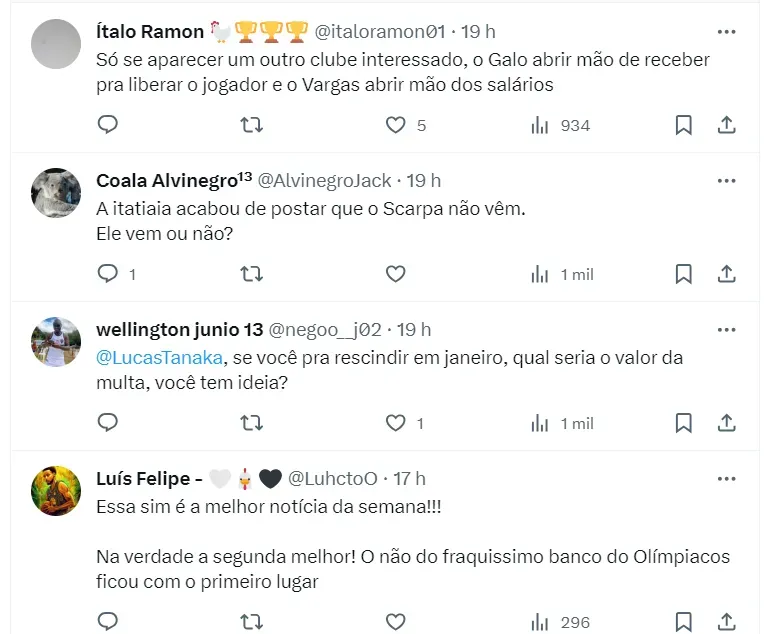Screen dimensions: 782x634
Task: Share Coala Alvinegro's tweet
Action: pos(727,274)
